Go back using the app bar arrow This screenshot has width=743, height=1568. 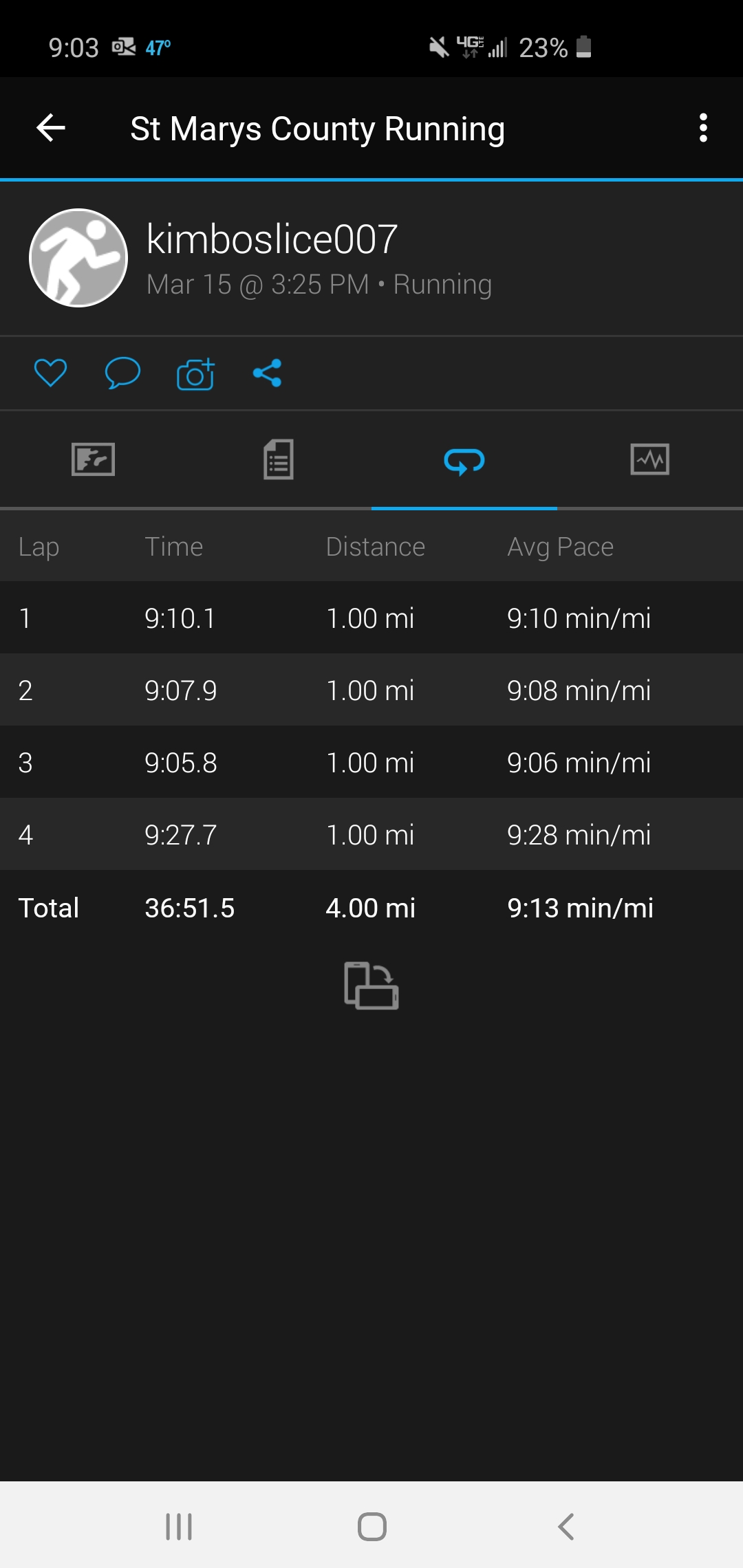tap(51, 128)
